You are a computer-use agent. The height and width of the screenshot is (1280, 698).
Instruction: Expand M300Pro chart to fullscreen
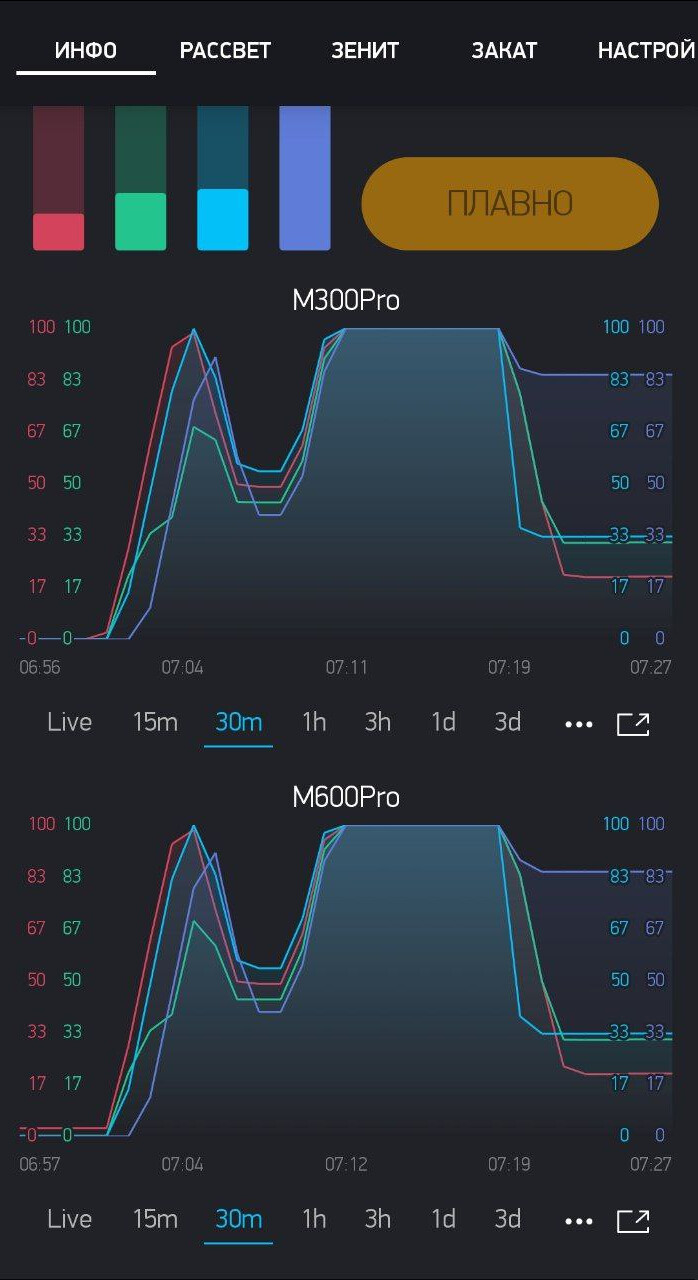[633, 724]
